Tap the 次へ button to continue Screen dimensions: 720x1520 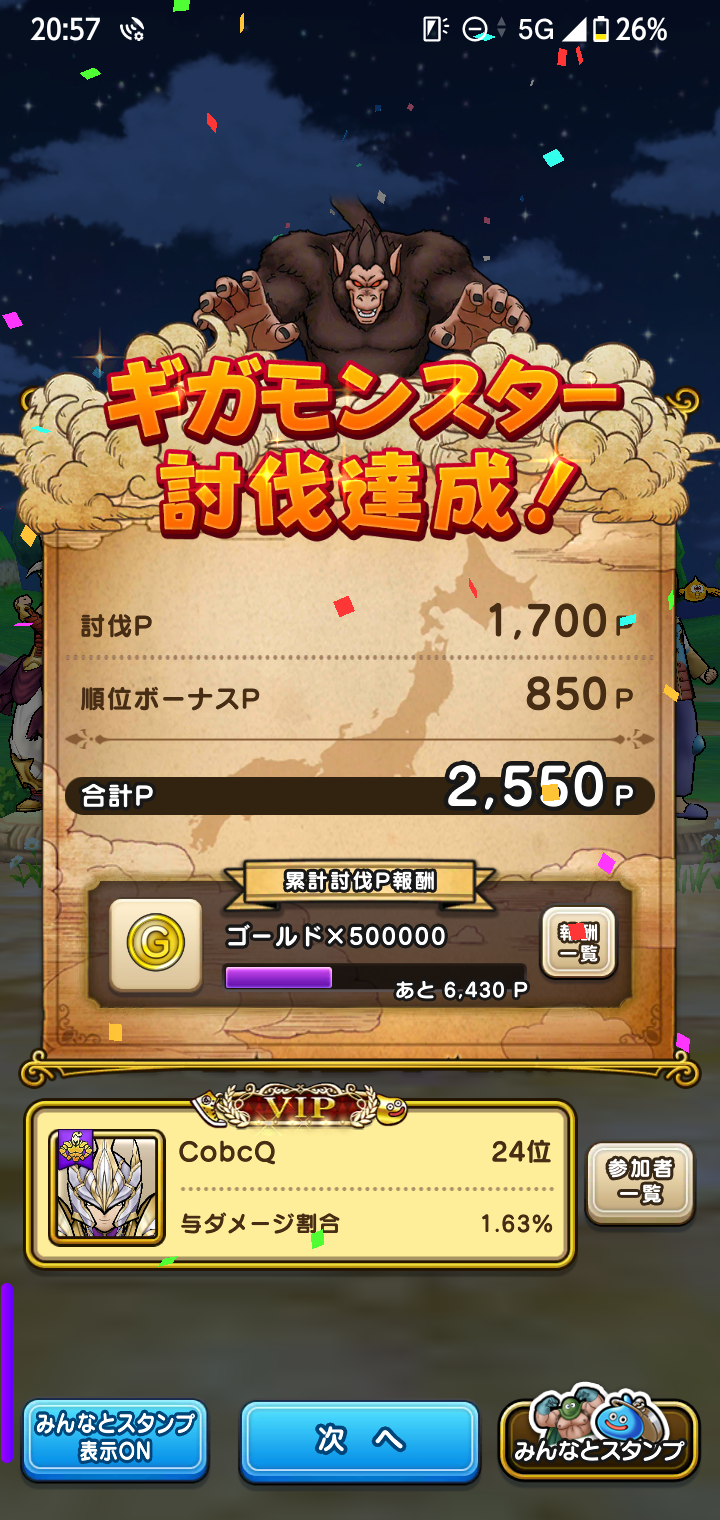point(359,1440)
